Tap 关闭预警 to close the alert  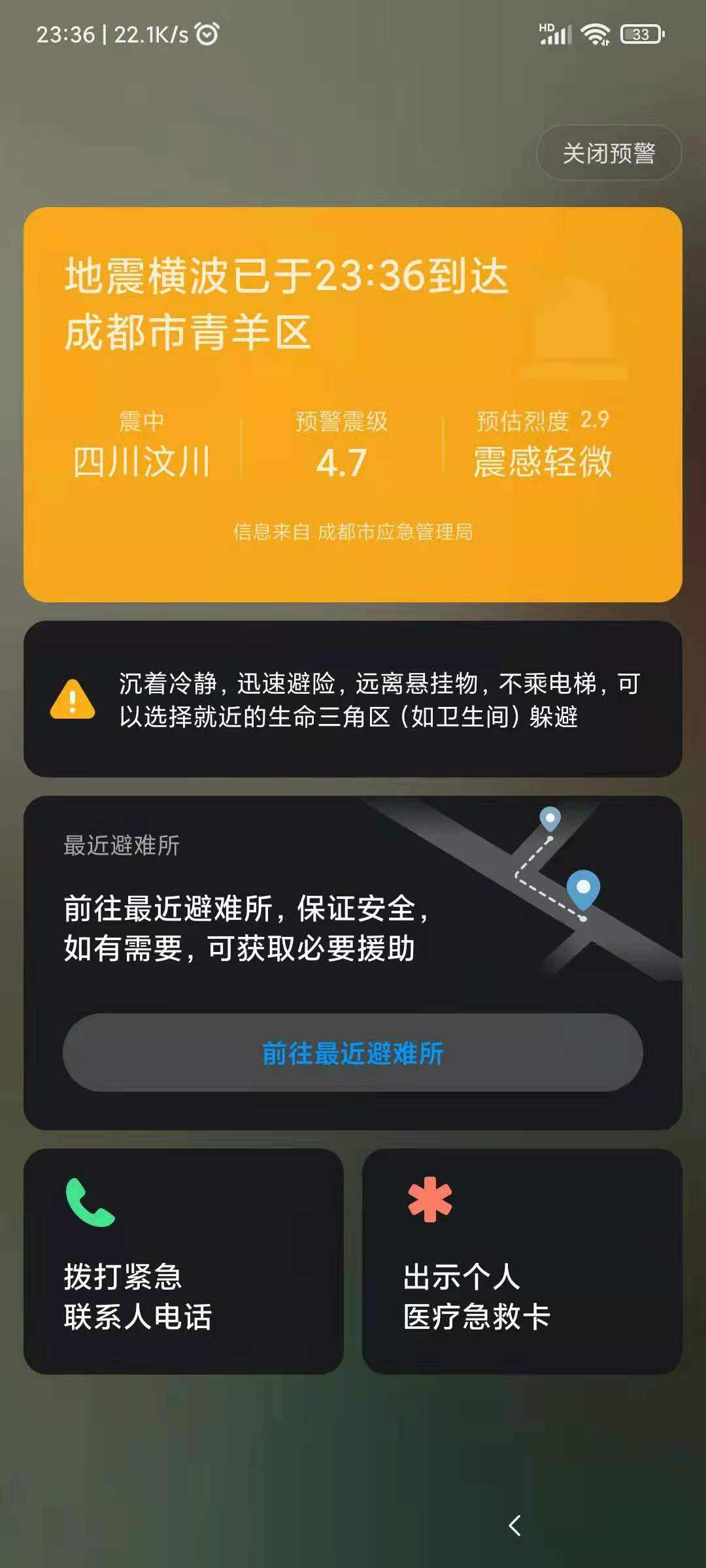(x=609, y=154)
